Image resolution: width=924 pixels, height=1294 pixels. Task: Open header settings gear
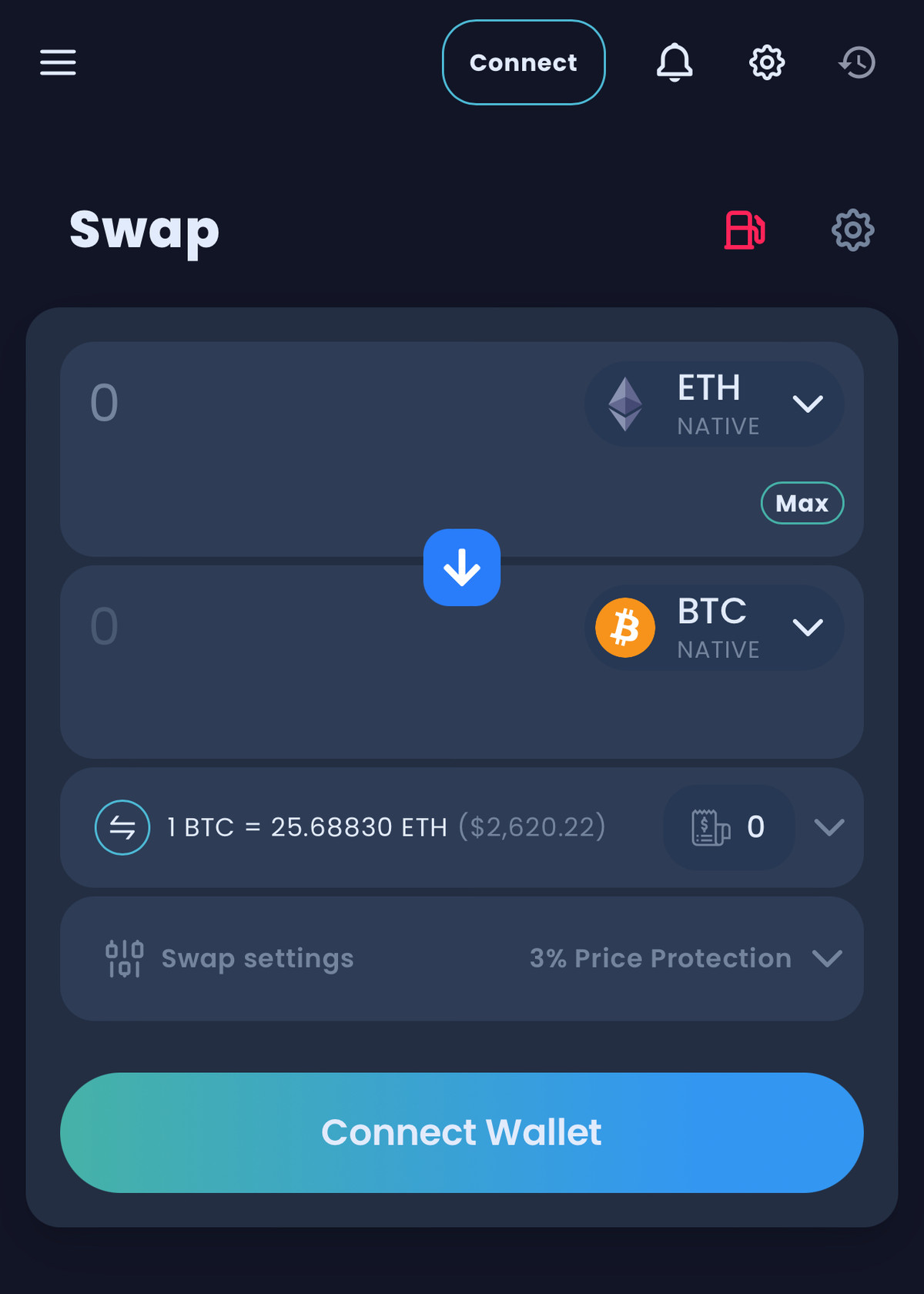(x=767, y=62)
